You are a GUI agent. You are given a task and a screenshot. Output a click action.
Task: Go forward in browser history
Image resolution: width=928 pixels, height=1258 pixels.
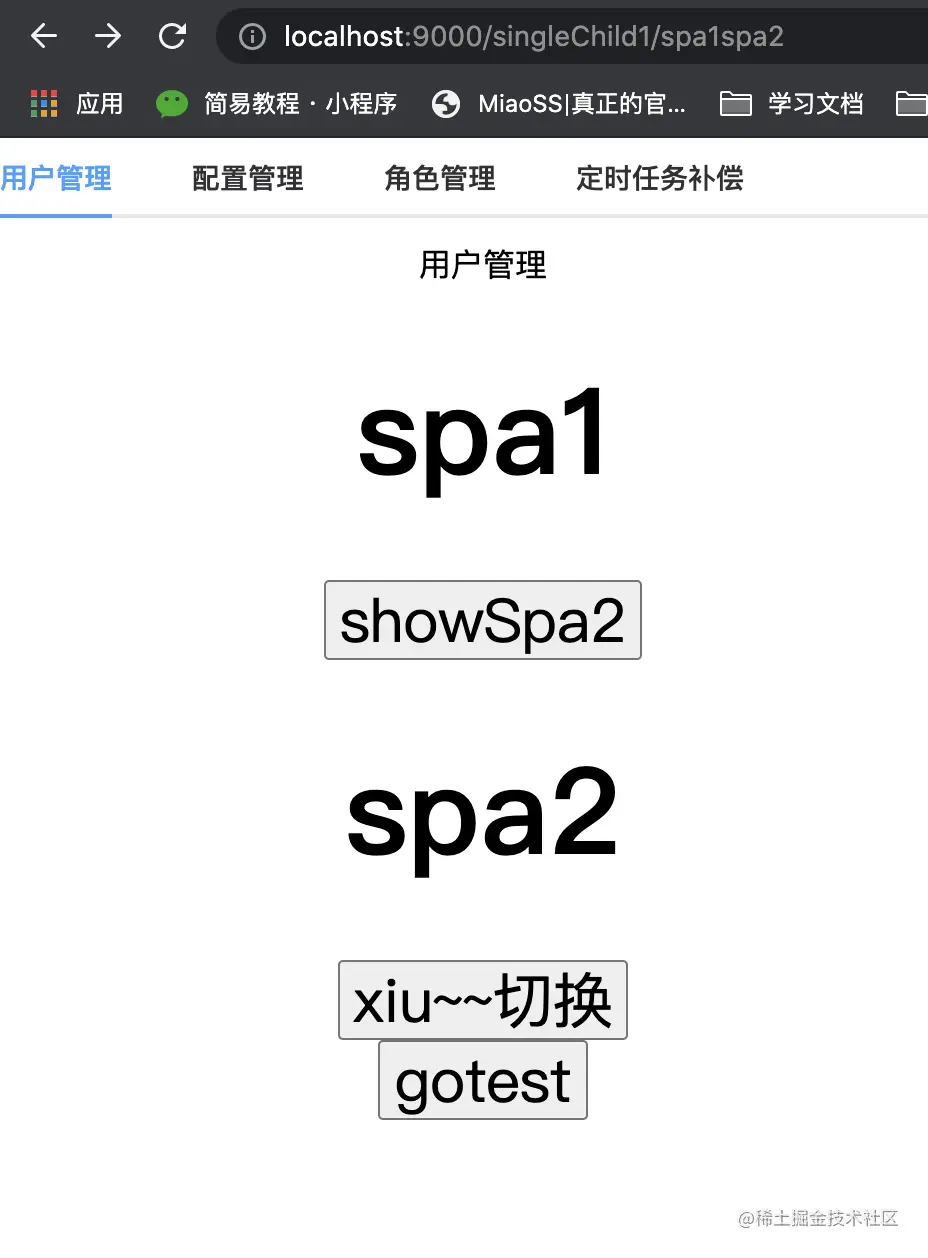[x=108, y=37]
